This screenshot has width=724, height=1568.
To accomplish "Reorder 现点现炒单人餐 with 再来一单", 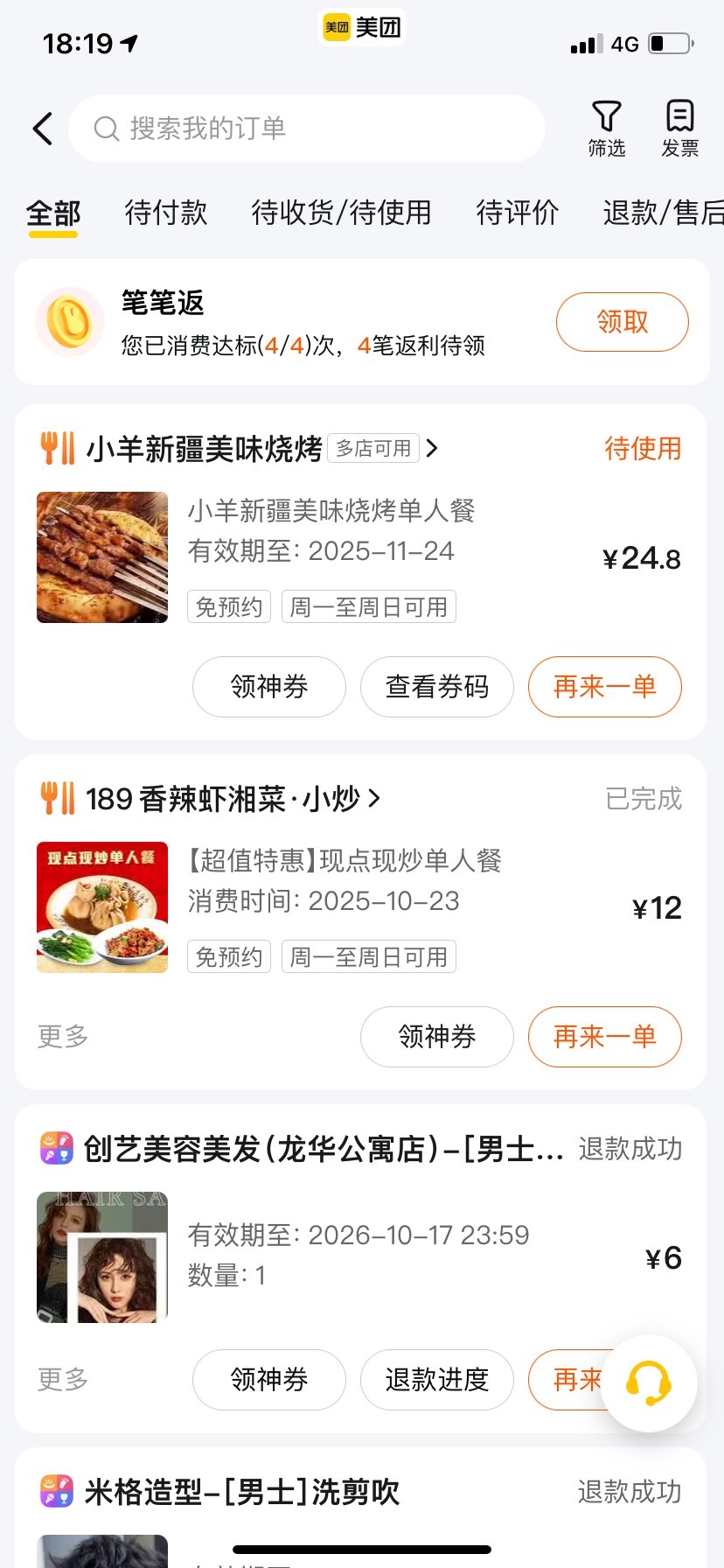I will click(x=604, y=1037).
